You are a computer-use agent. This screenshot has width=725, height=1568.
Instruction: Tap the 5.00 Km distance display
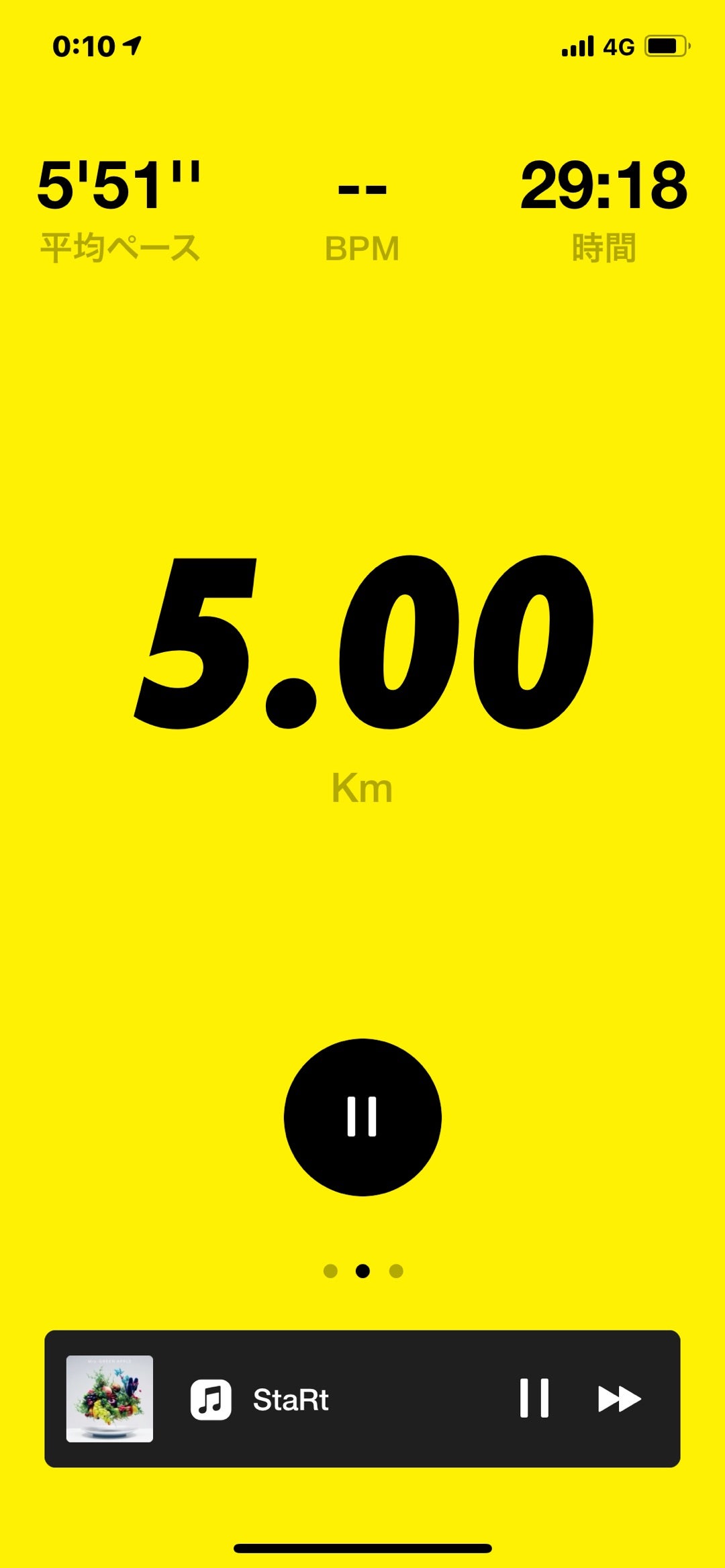pos(363,671)
